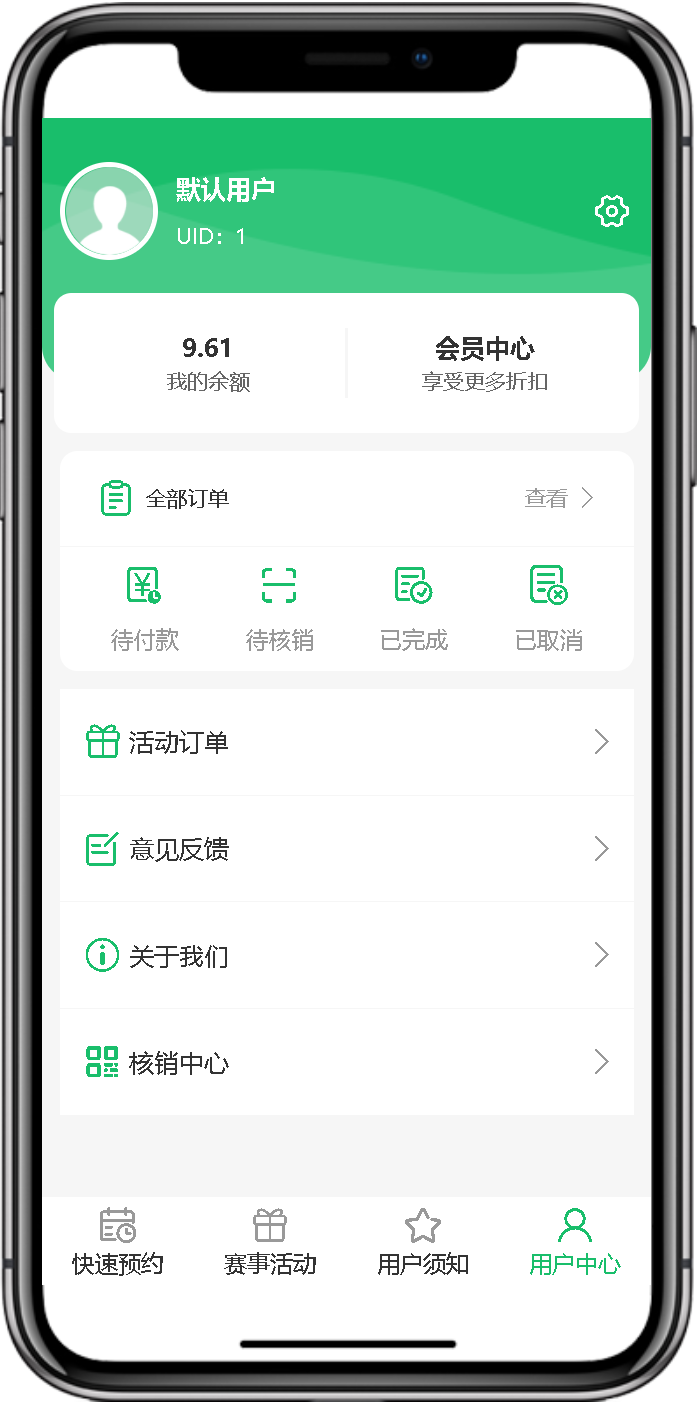
Task: Open the 核销中心 verification center
Action: [x=346, y=1062]
